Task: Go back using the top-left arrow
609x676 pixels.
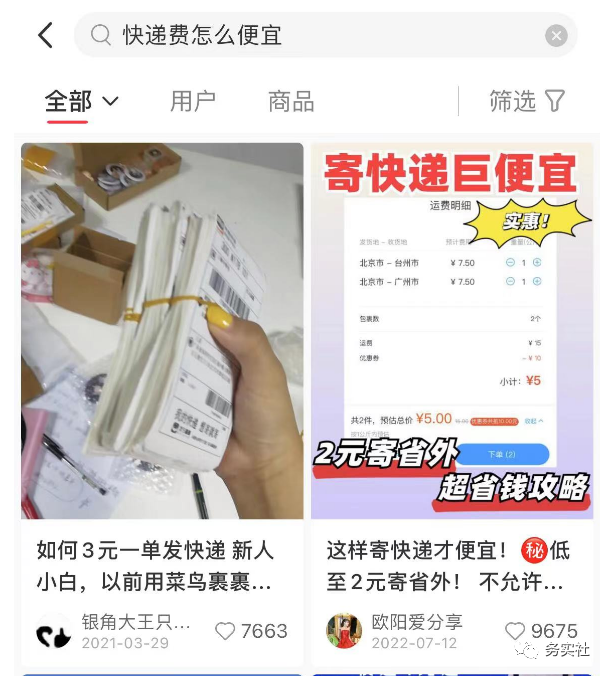Action: pos(45,36)
